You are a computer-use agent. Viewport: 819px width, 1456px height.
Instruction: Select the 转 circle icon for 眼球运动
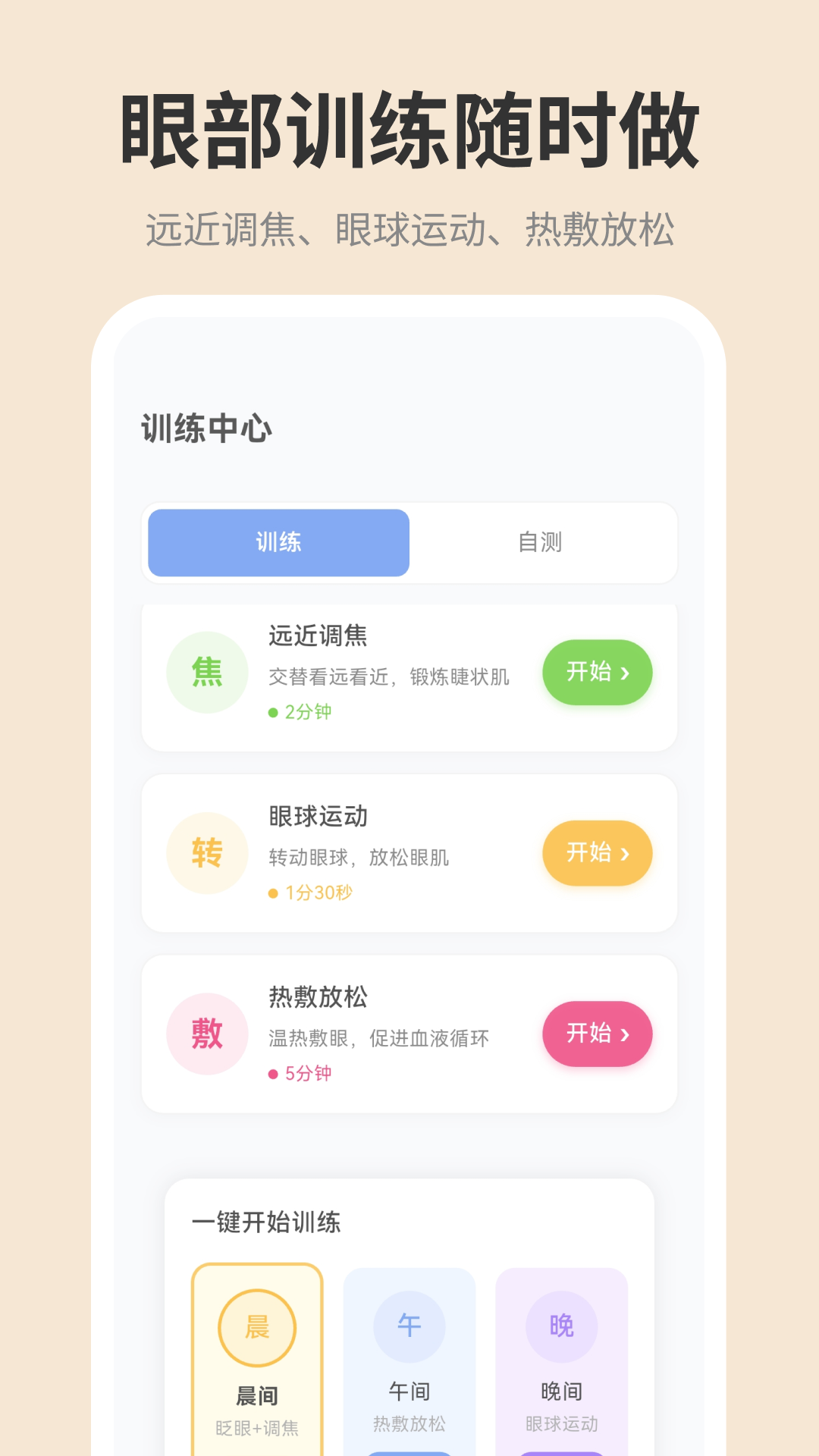207,852
